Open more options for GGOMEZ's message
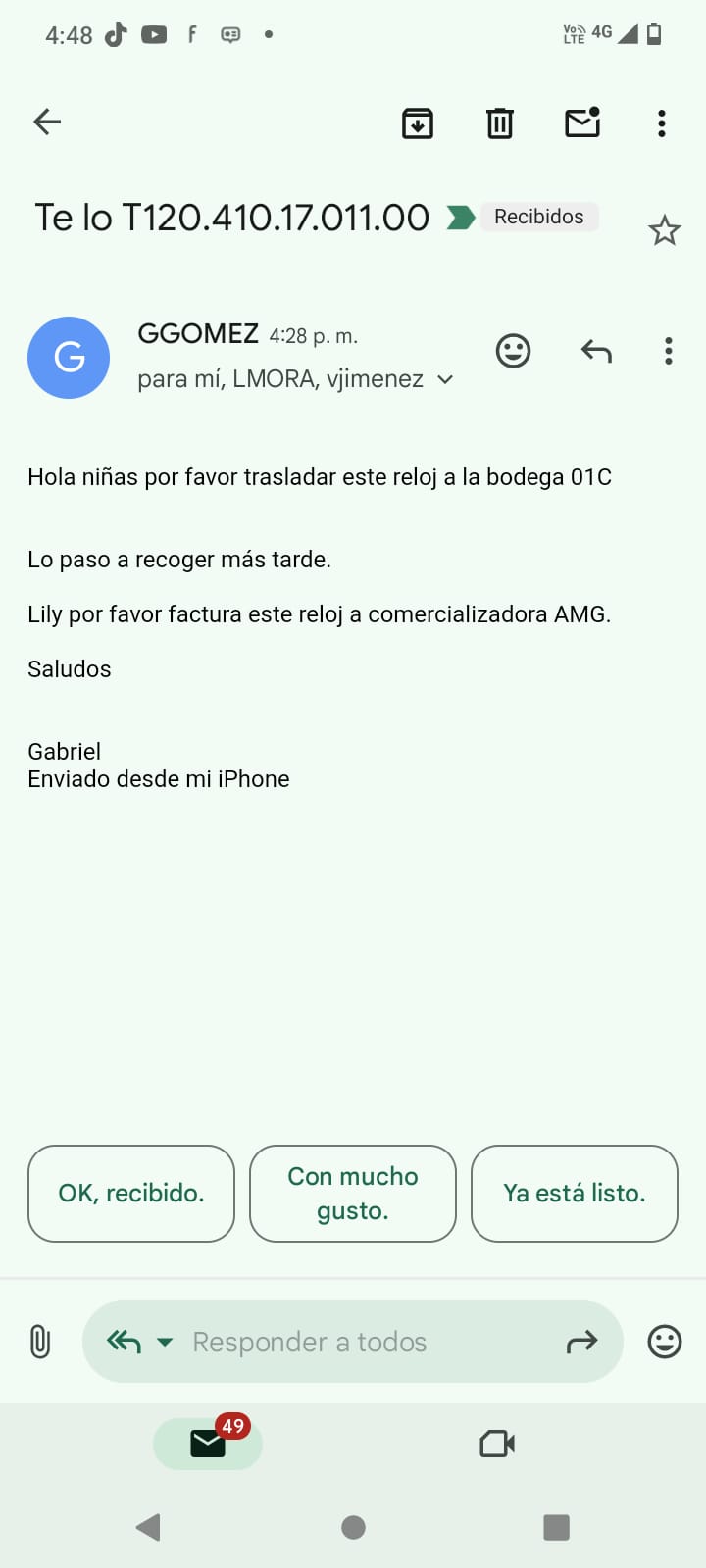The width and height of the screenshot is (706, 1568). coord(668,351)
